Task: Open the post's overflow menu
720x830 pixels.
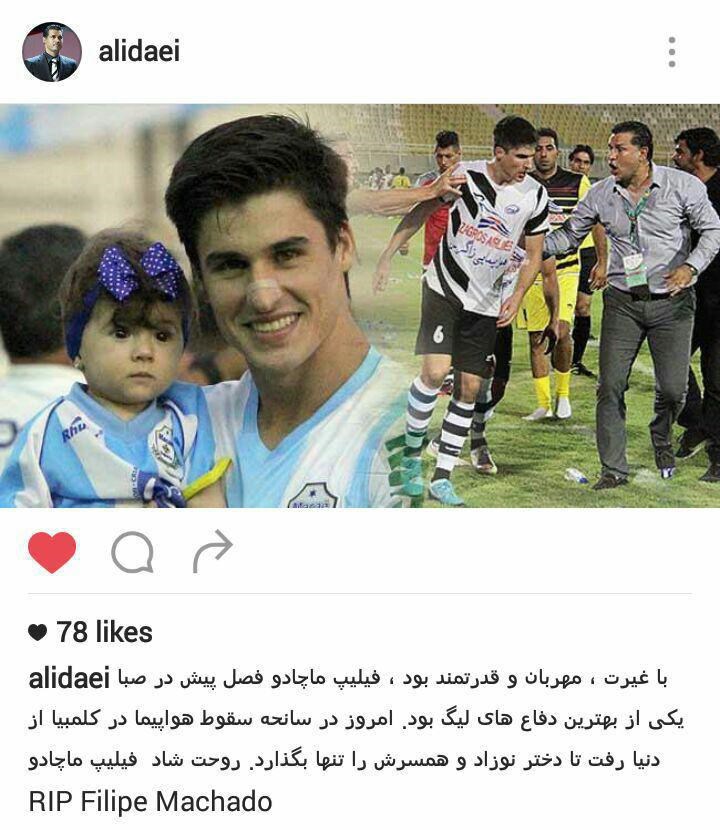Action: (x=672, y=52)
